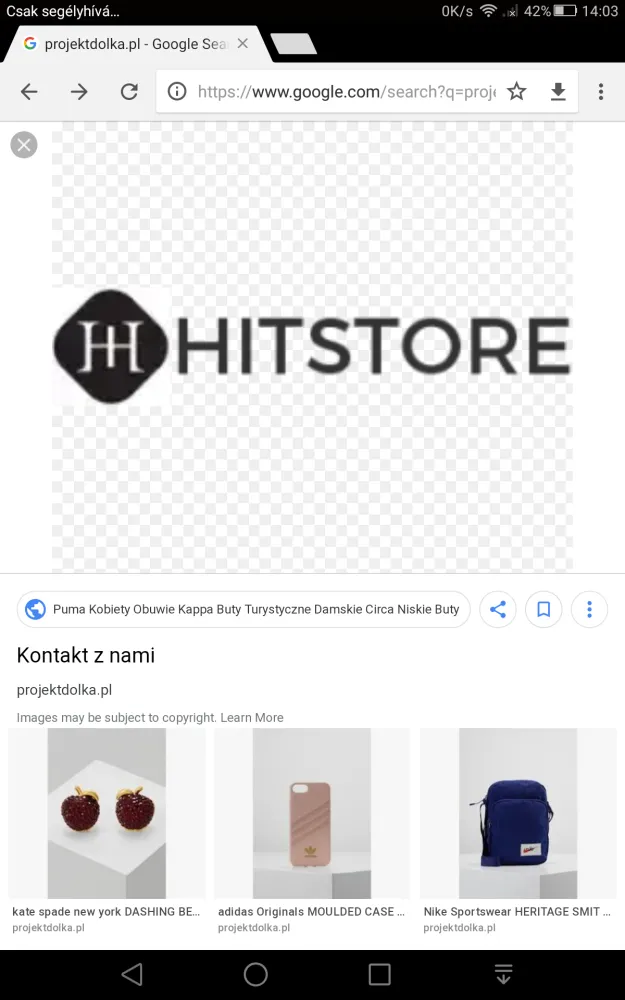Screen dimensions: 625x1000
Task: Open a new browser tab
Action: tap(293, 44)
